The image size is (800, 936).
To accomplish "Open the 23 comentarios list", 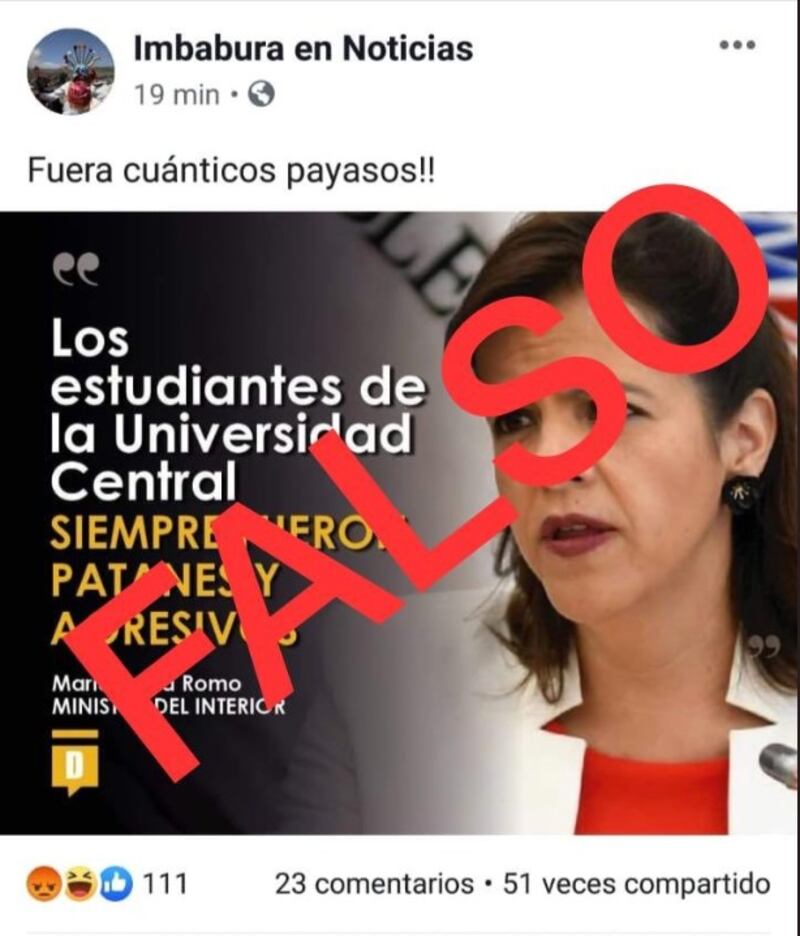I will tap(373, 884).
